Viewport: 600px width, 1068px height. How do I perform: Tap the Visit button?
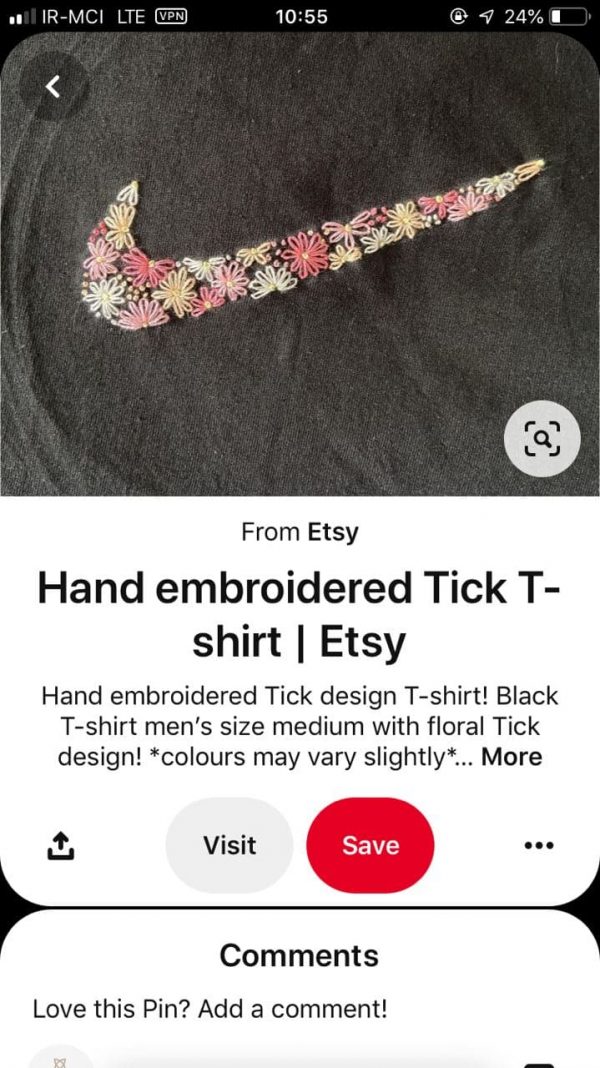230,845
